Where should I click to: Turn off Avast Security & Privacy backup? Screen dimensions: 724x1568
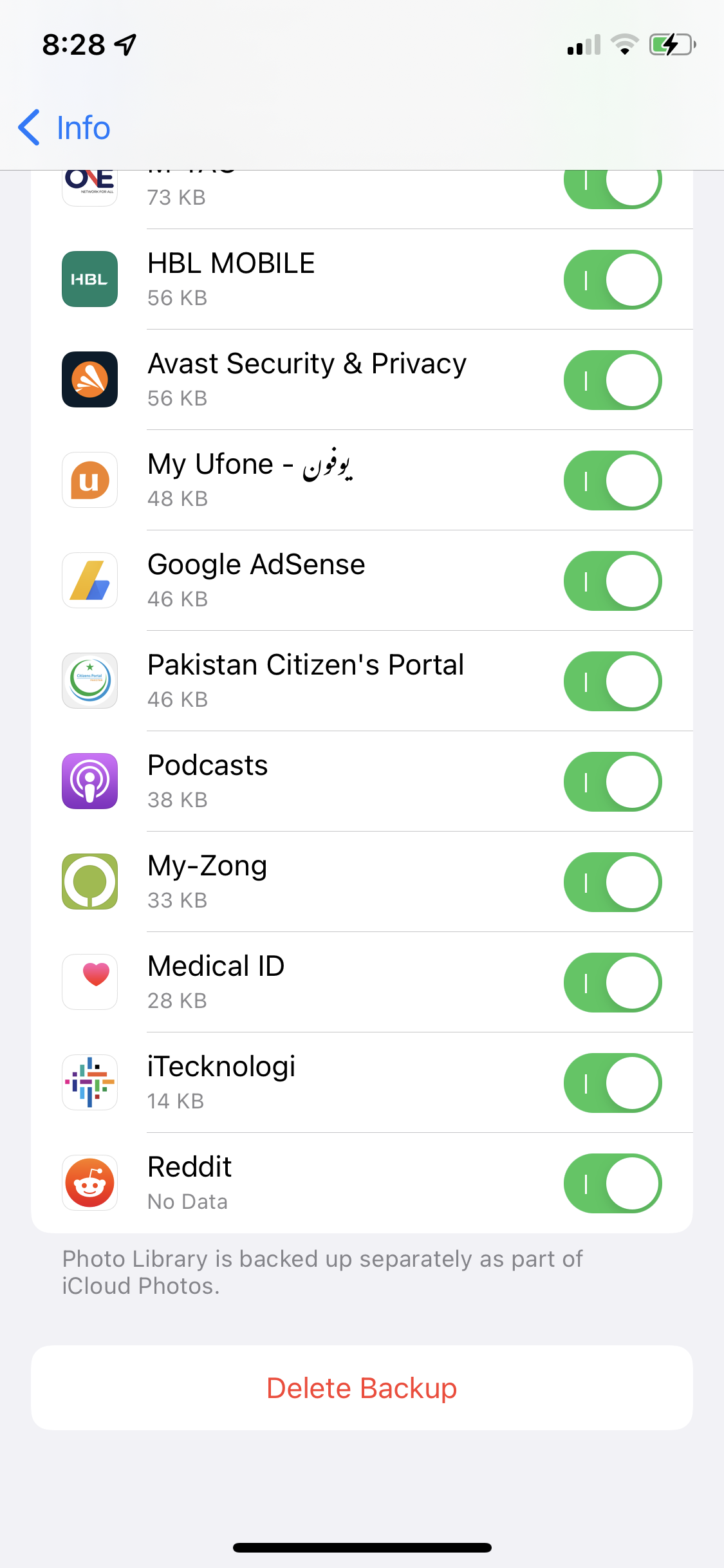612,380
